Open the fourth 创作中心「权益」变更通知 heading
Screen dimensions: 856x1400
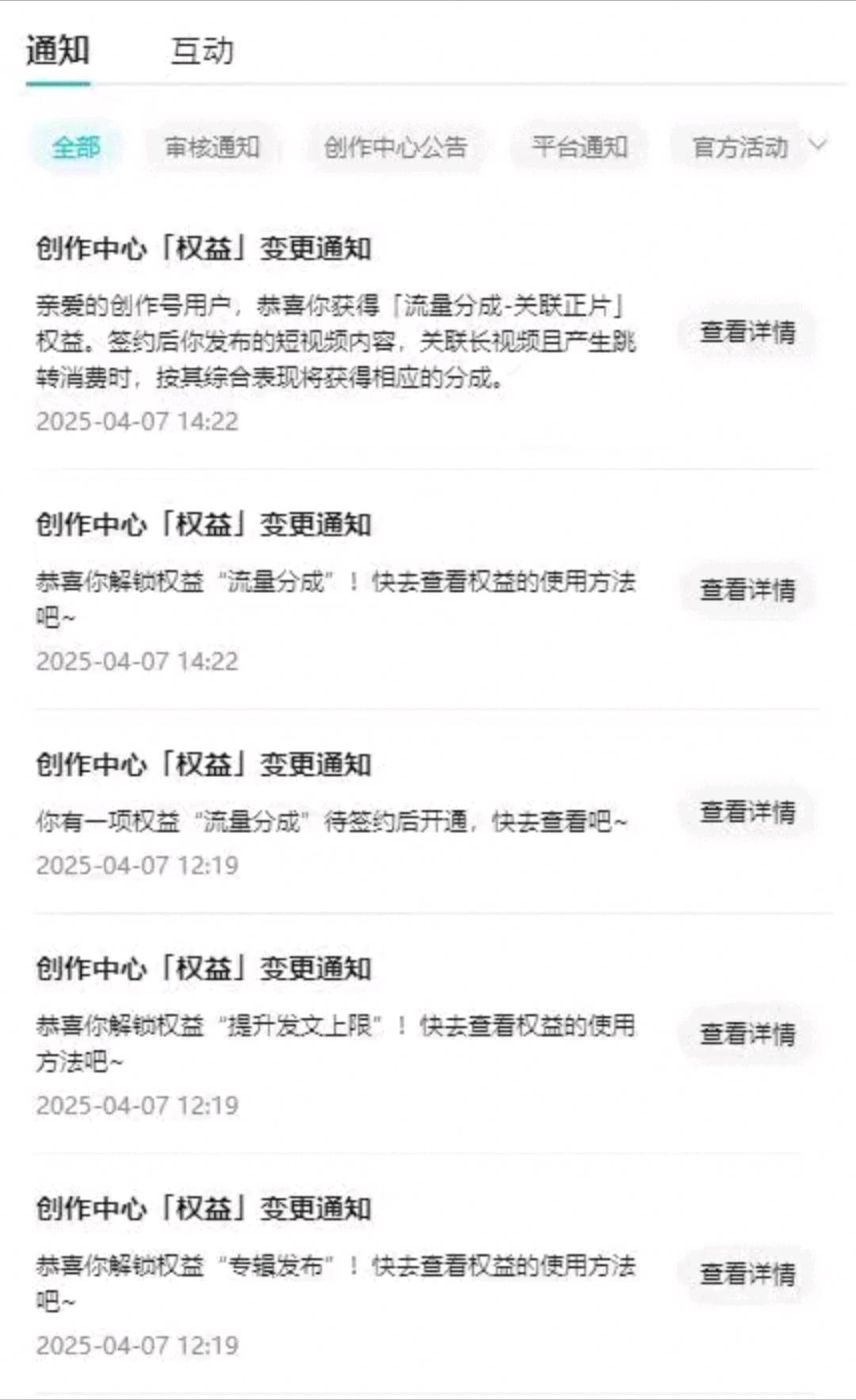click(x=206, y=966)
